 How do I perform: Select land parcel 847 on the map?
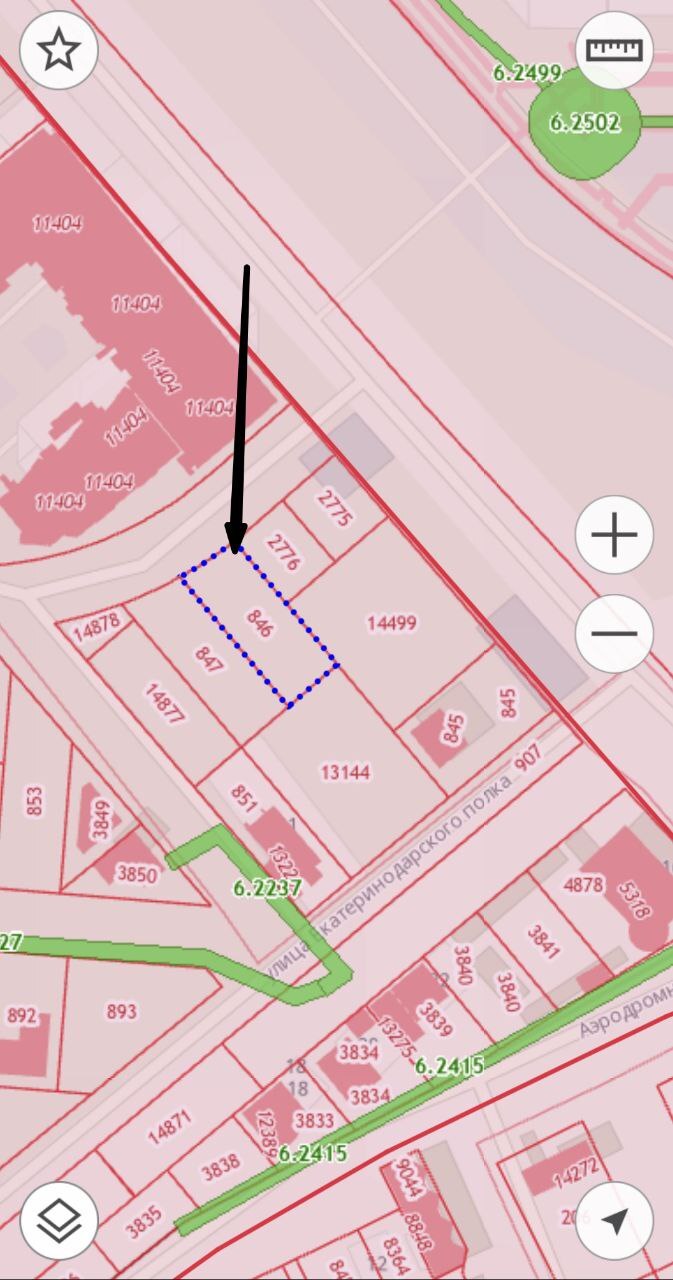208,660
